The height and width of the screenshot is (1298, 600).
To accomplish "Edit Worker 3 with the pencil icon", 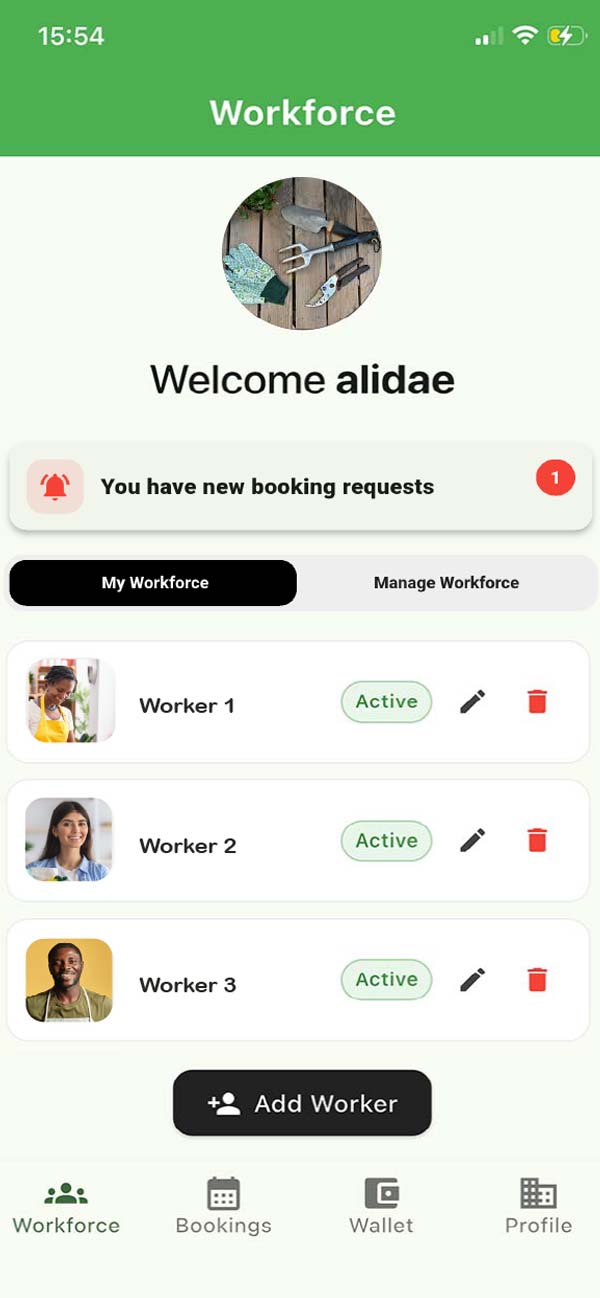I will click(473, 980).
